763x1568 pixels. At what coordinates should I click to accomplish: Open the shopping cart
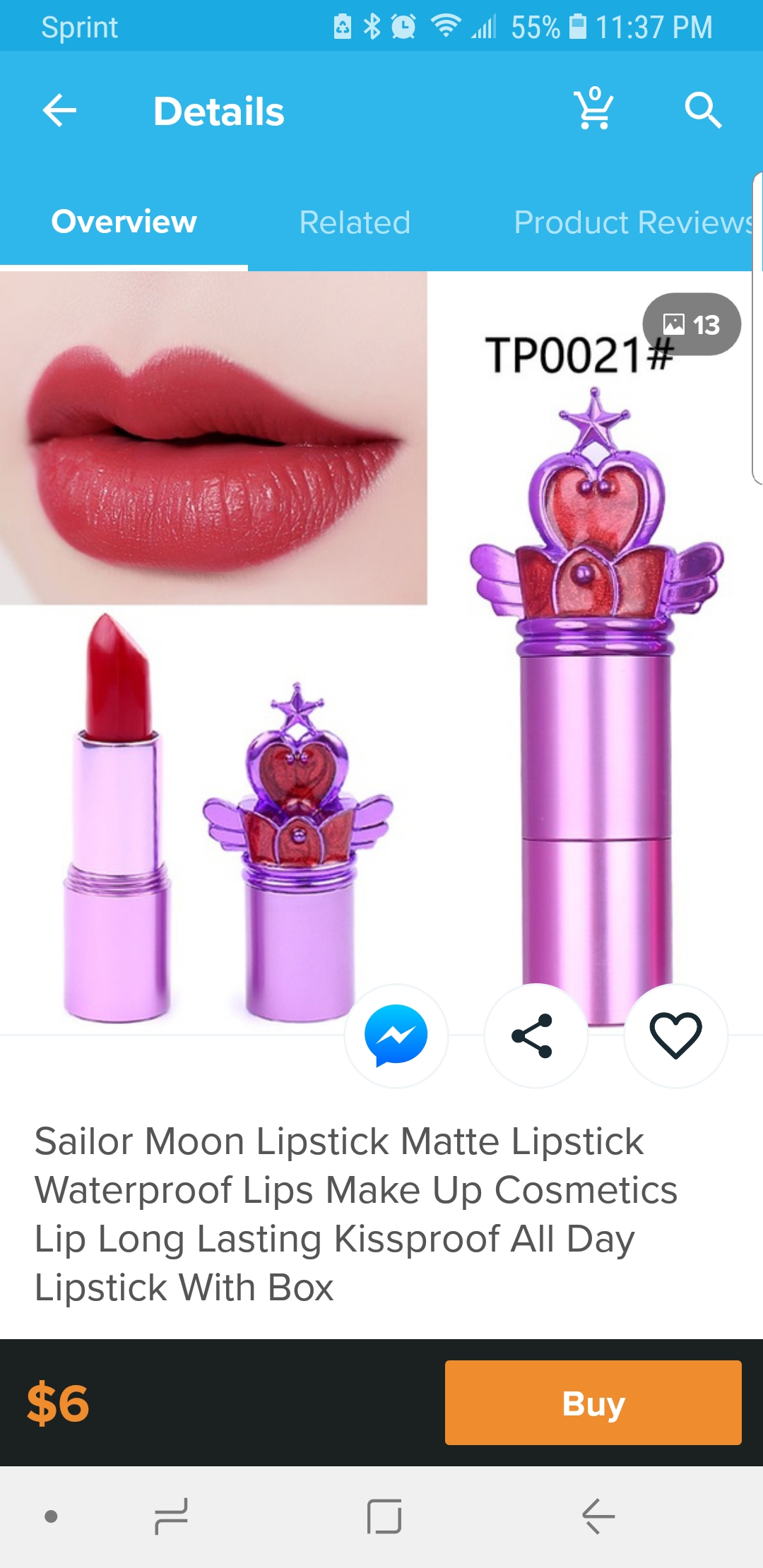coord(594,109)
